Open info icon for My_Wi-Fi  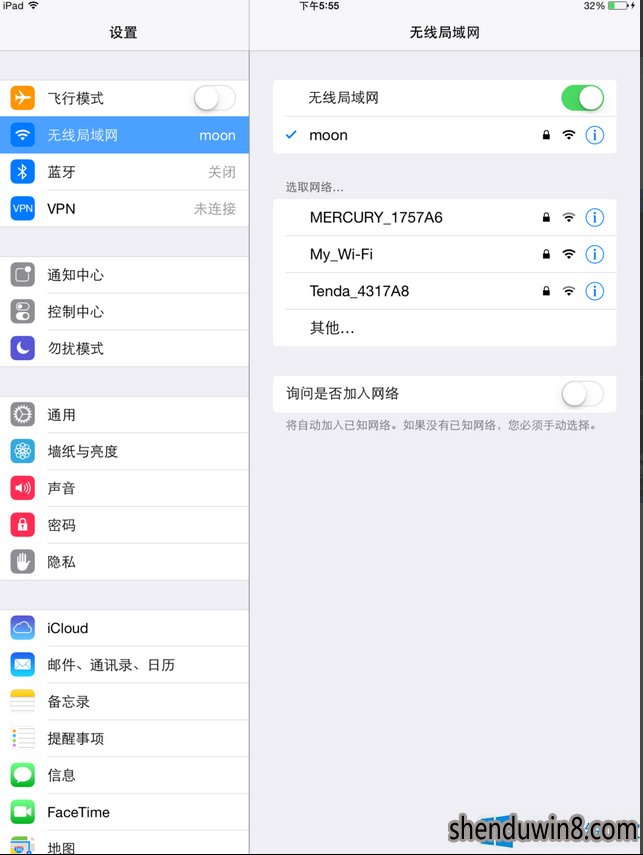coord(595,254)
